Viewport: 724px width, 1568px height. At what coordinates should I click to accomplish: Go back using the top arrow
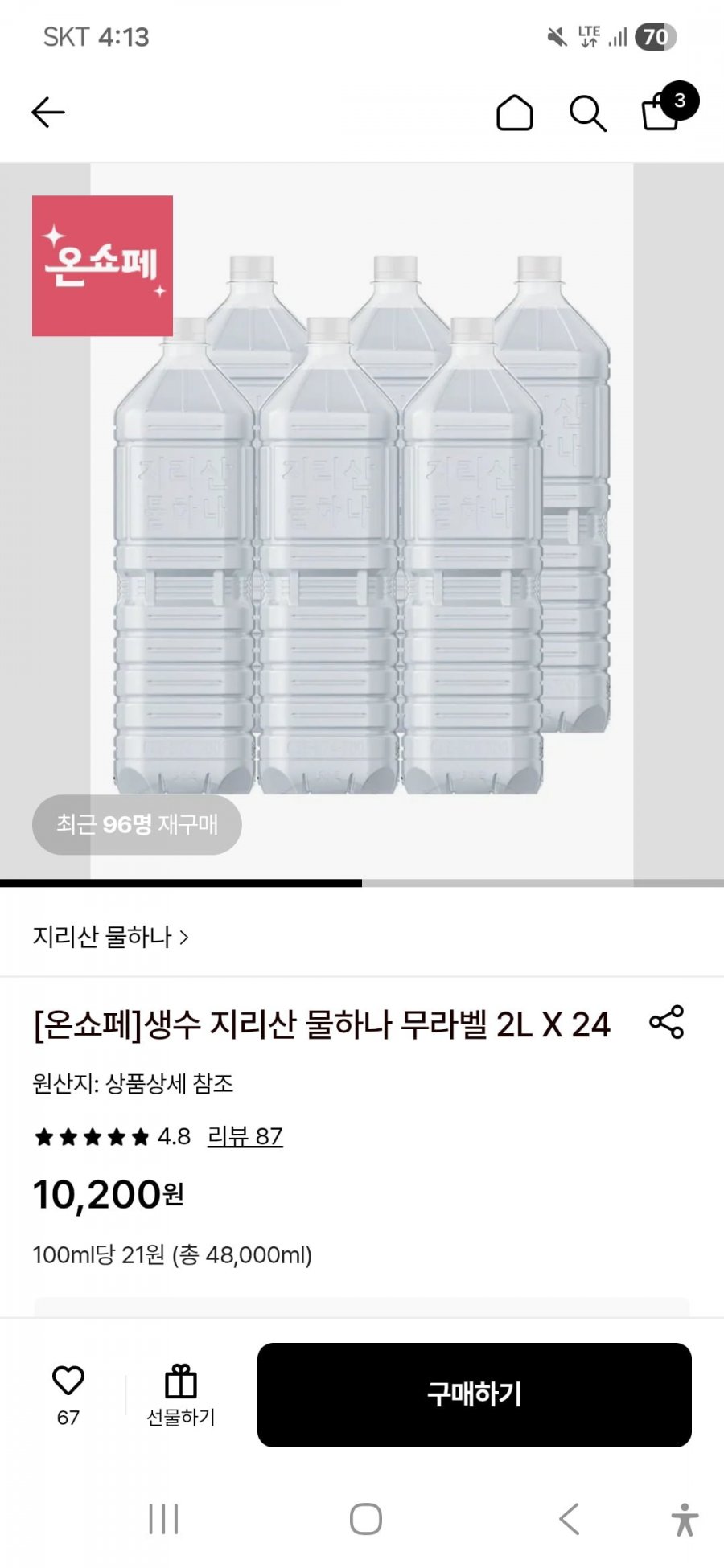47,113
